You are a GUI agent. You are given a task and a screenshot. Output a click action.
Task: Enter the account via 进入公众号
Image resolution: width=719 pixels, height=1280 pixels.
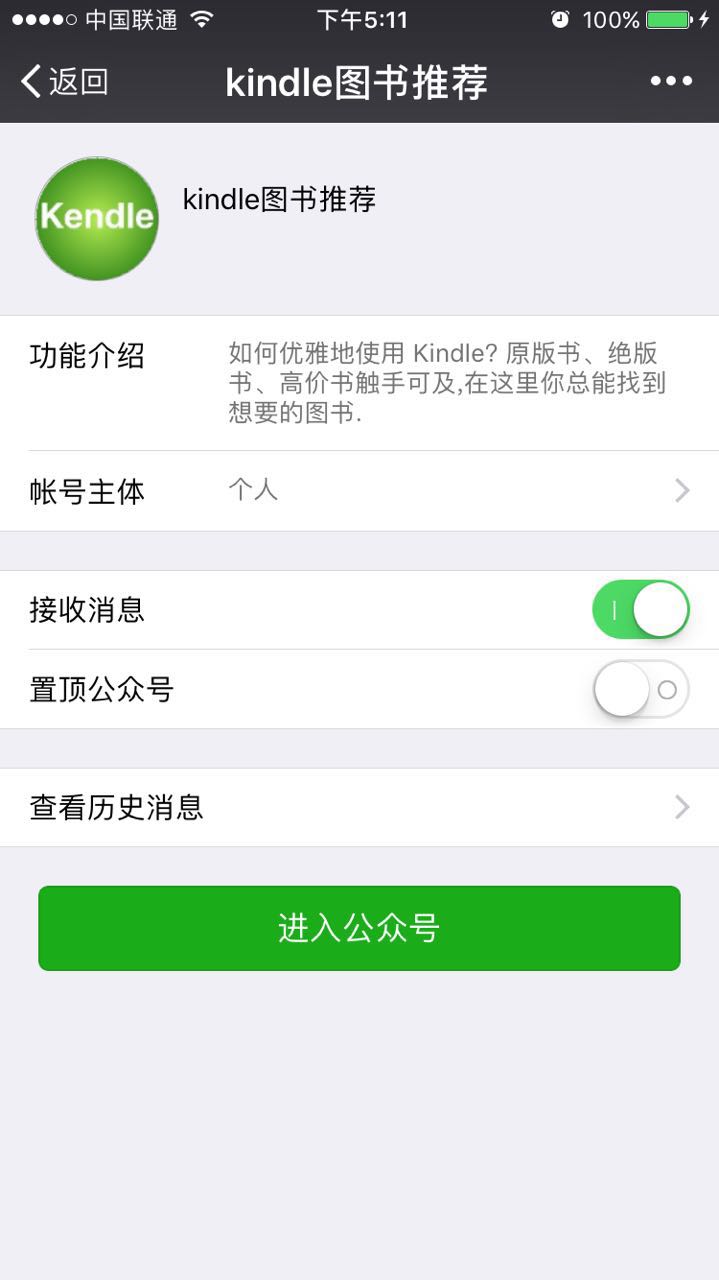tap(359, 928)
